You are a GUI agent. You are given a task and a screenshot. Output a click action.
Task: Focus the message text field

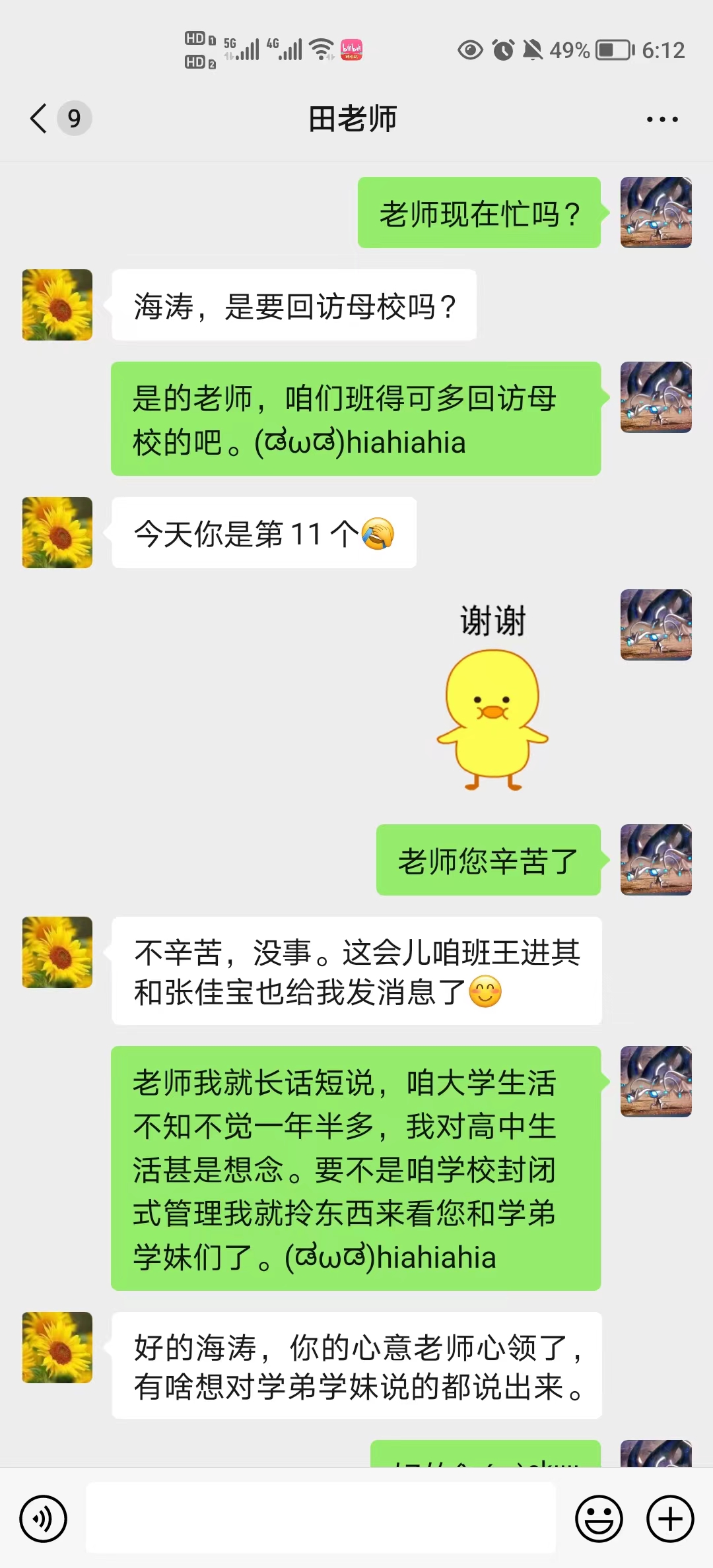pyautogui.click(x=321, y=1518)
